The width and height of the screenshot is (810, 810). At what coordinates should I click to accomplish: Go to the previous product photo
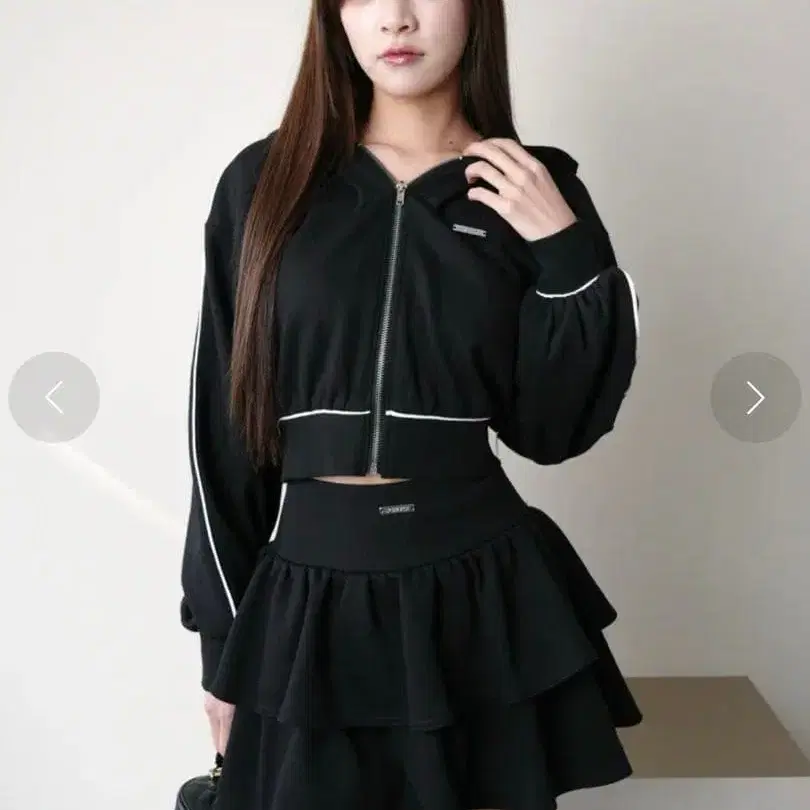point(54,397)
